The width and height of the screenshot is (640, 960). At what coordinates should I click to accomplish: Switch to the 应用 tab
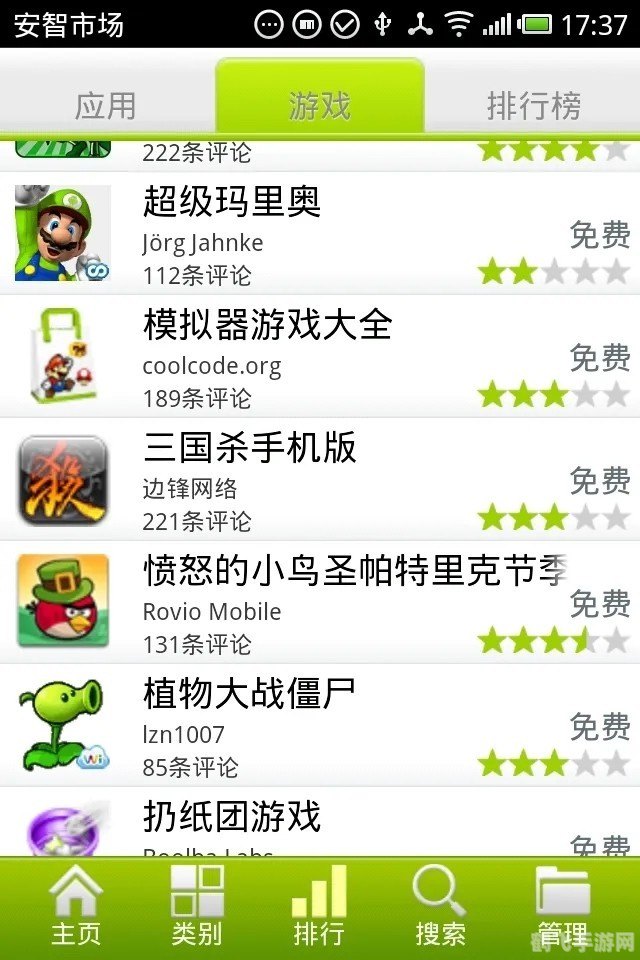coord(106,104)
